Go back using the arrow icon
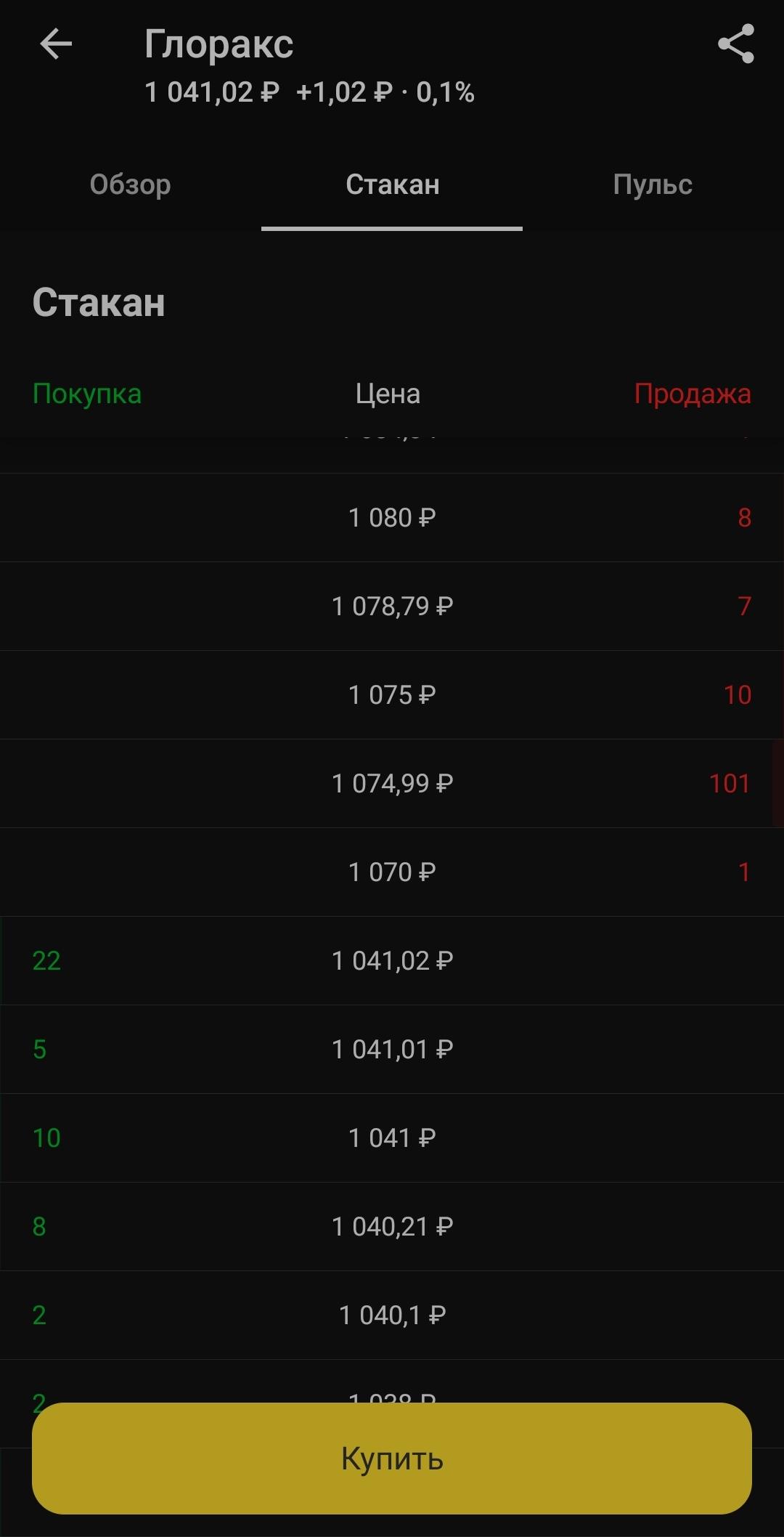Viewport: 784px width, 1537px height. [56, 44]
